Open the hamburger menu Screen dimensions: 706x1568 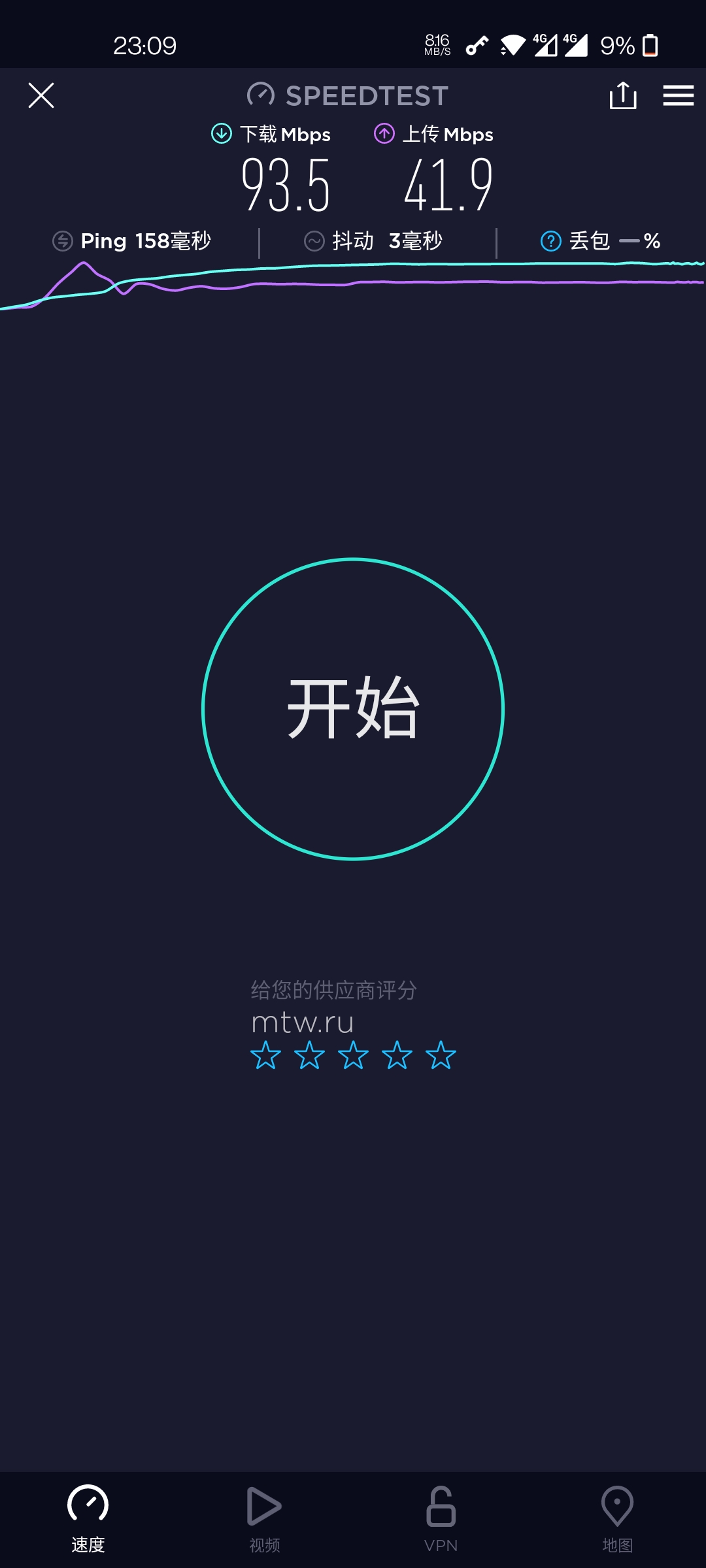click(678, 95)
